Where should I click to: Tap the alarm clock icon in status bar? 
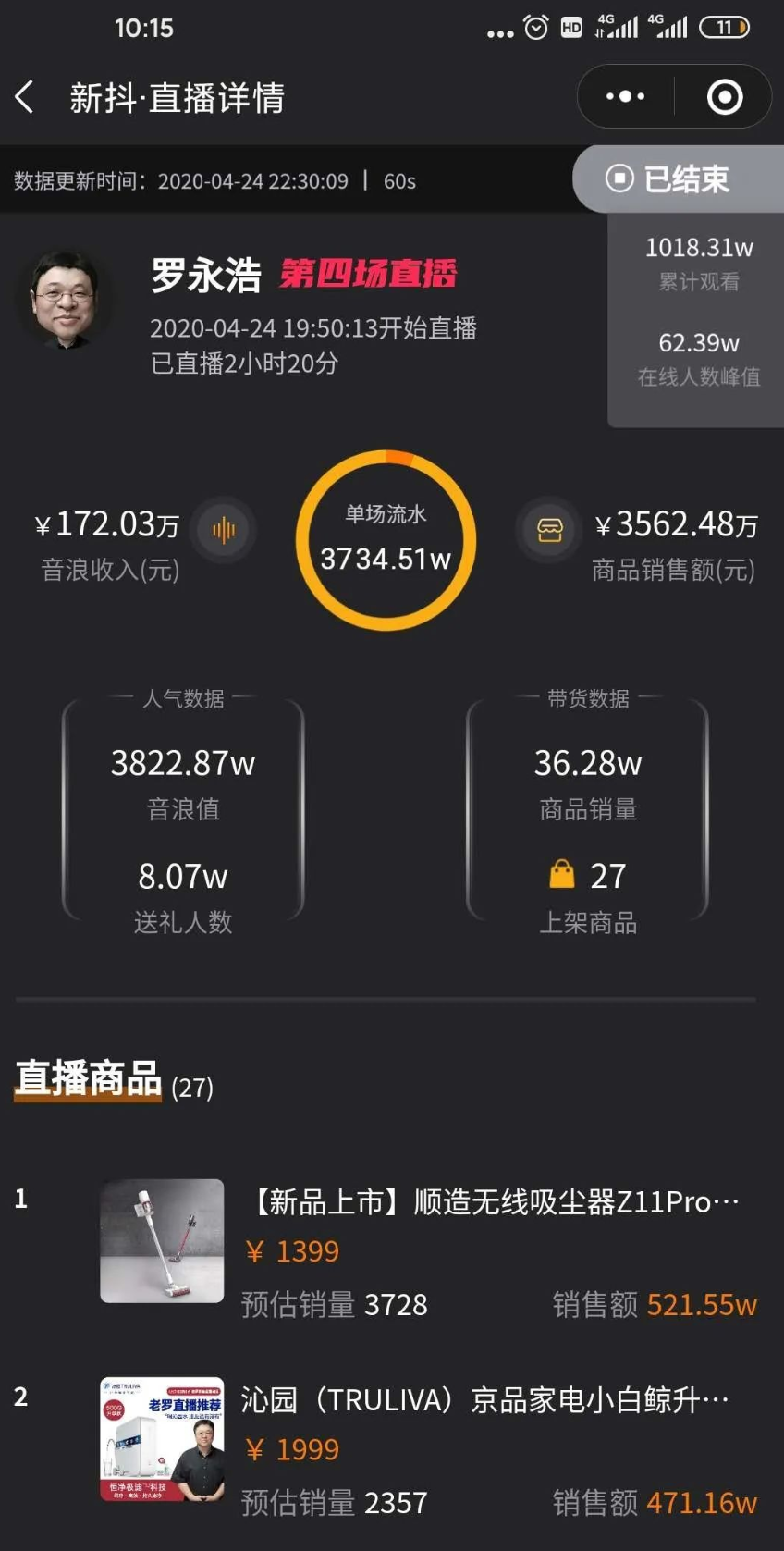coord(533,28)
